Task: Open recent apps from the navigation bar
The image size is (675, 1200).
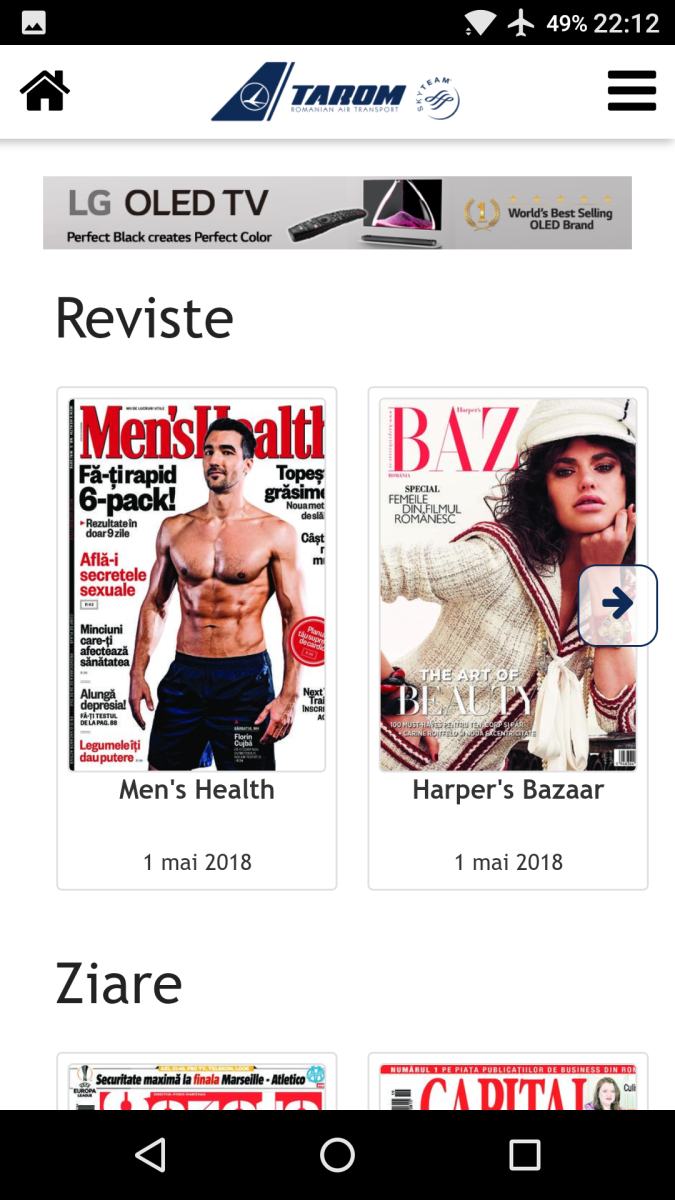Action: tap(524, 1155)
